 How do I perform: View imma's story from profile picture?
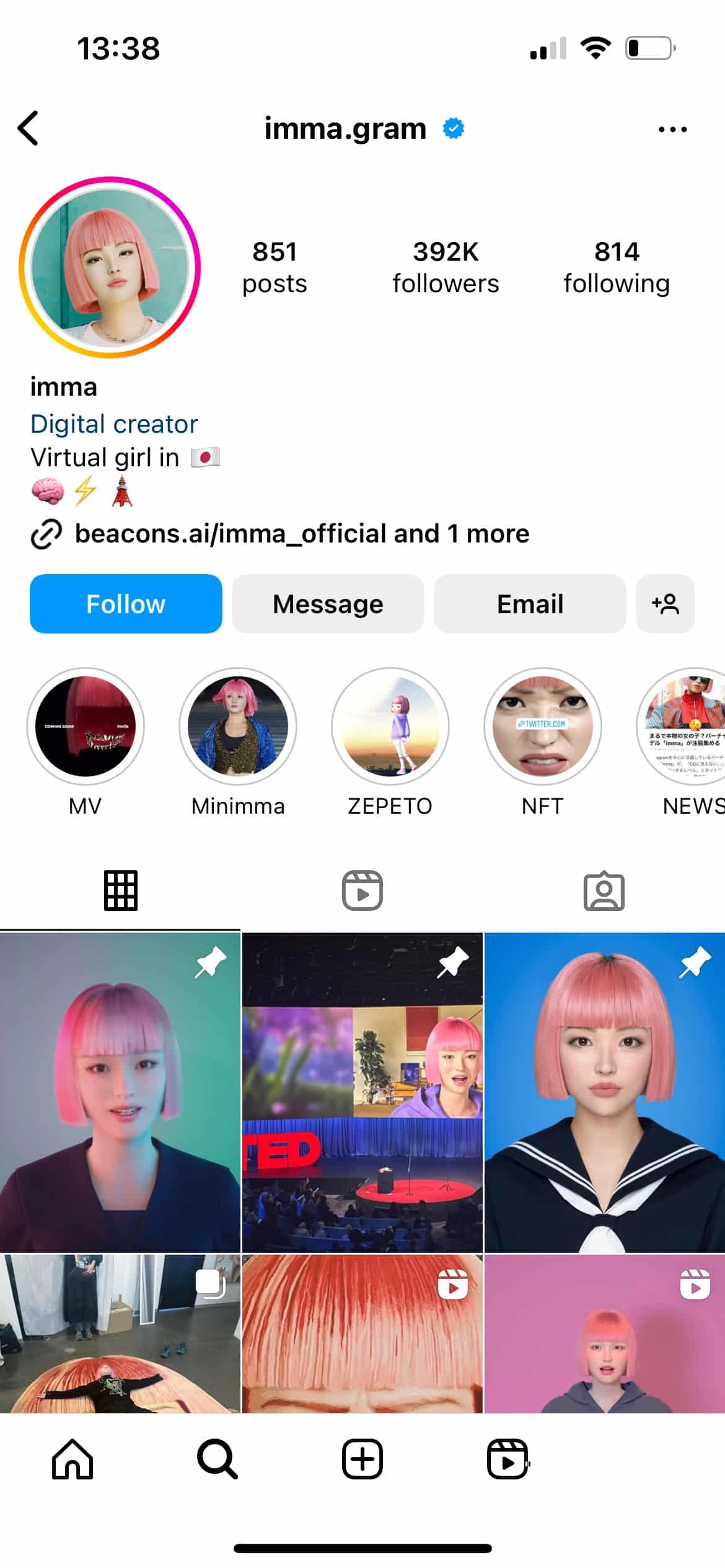coord(110,267)
